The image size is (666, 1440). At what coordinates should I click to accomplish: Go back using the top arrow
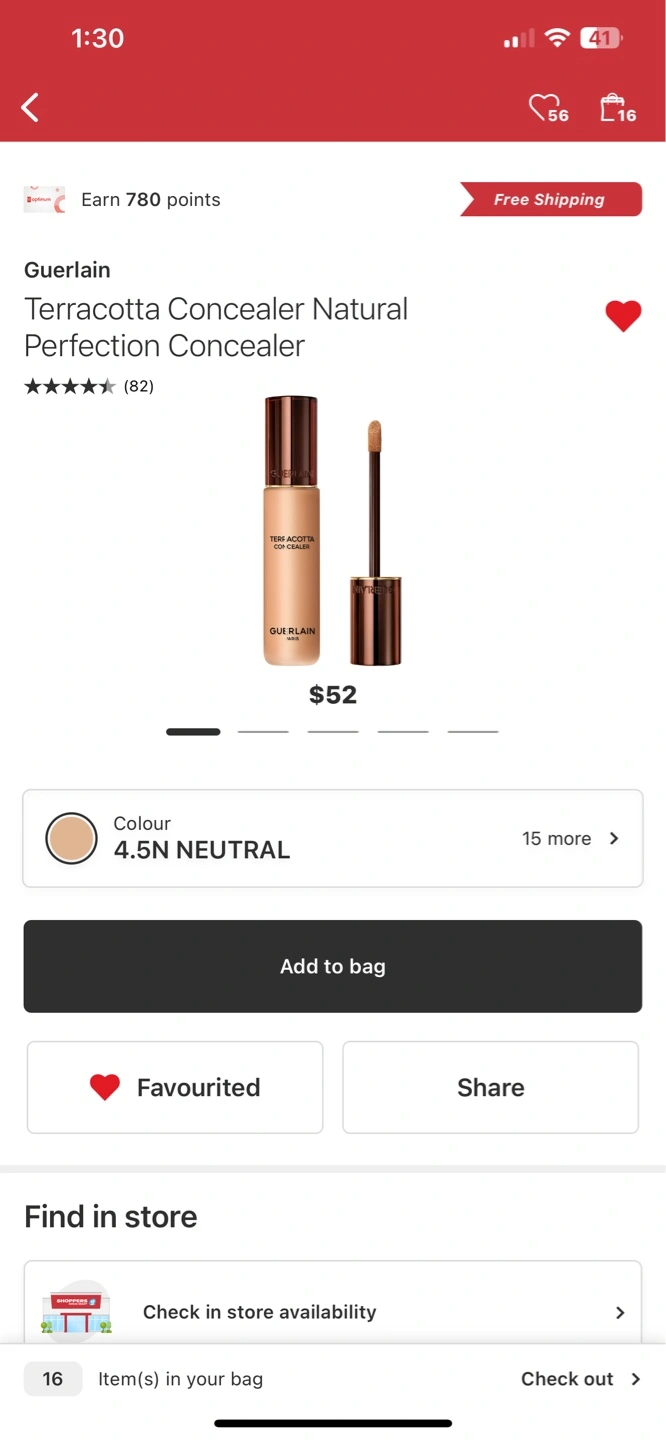31,107
